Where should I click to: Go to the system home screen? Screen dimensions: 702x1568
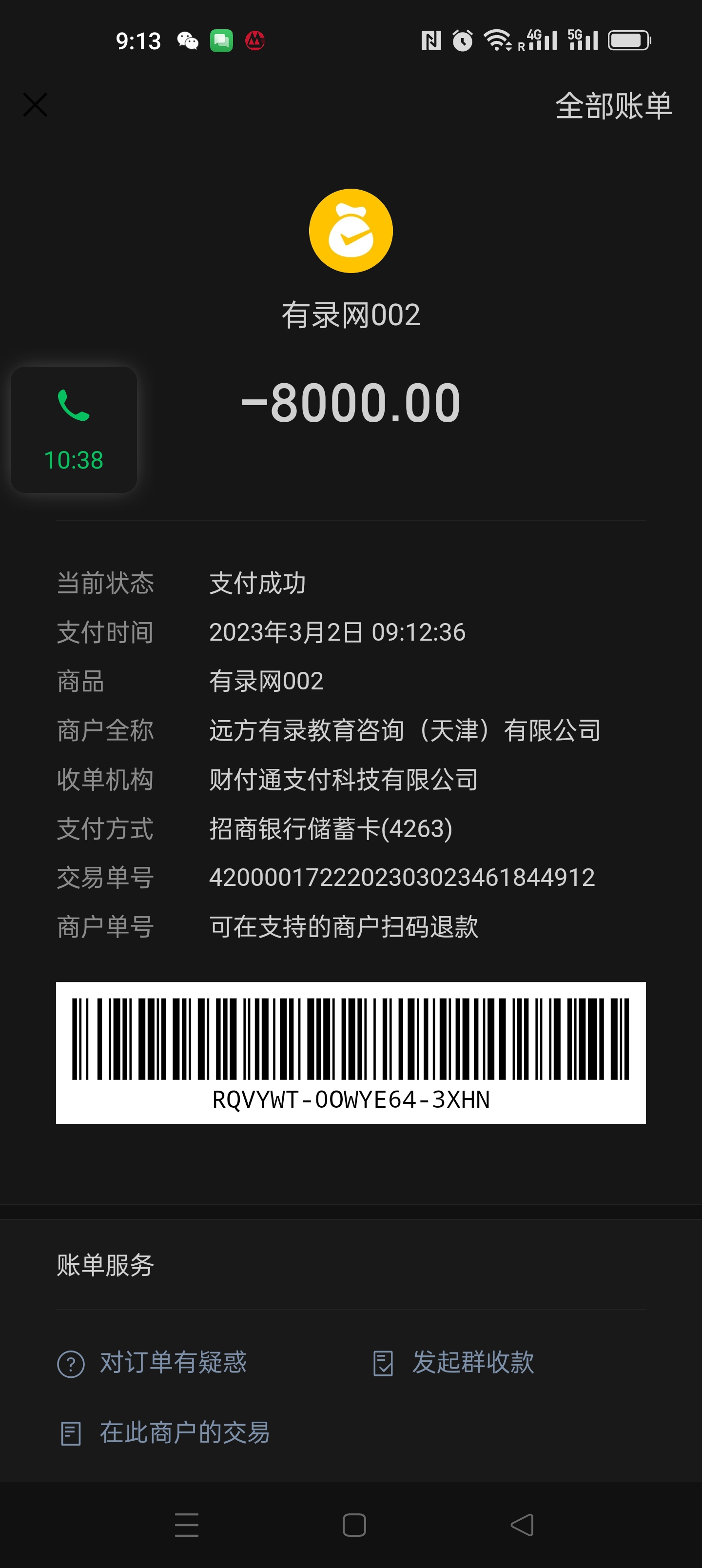[x=354, y=1525]
